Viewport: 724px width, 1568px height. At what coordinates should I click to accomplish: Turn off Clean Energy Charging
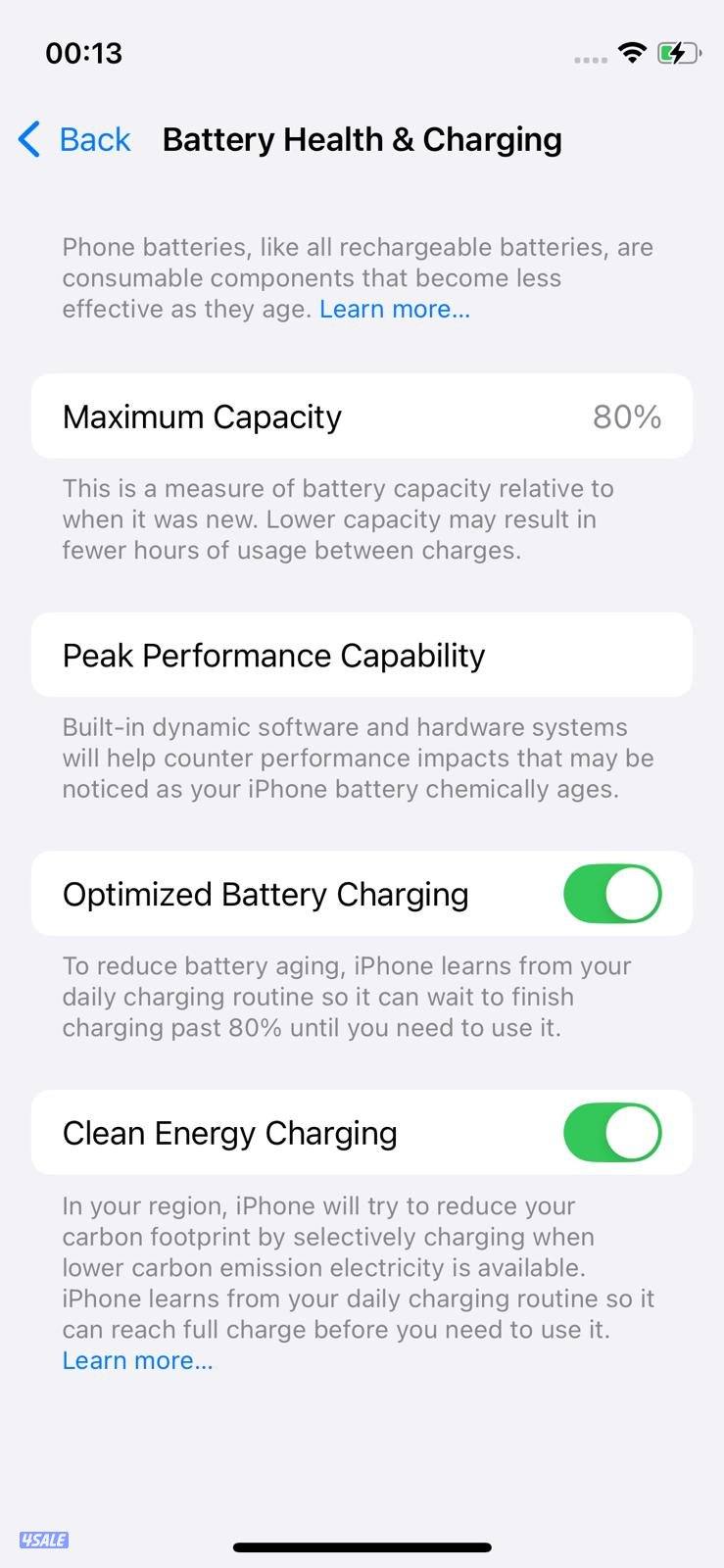point(611,1132)
